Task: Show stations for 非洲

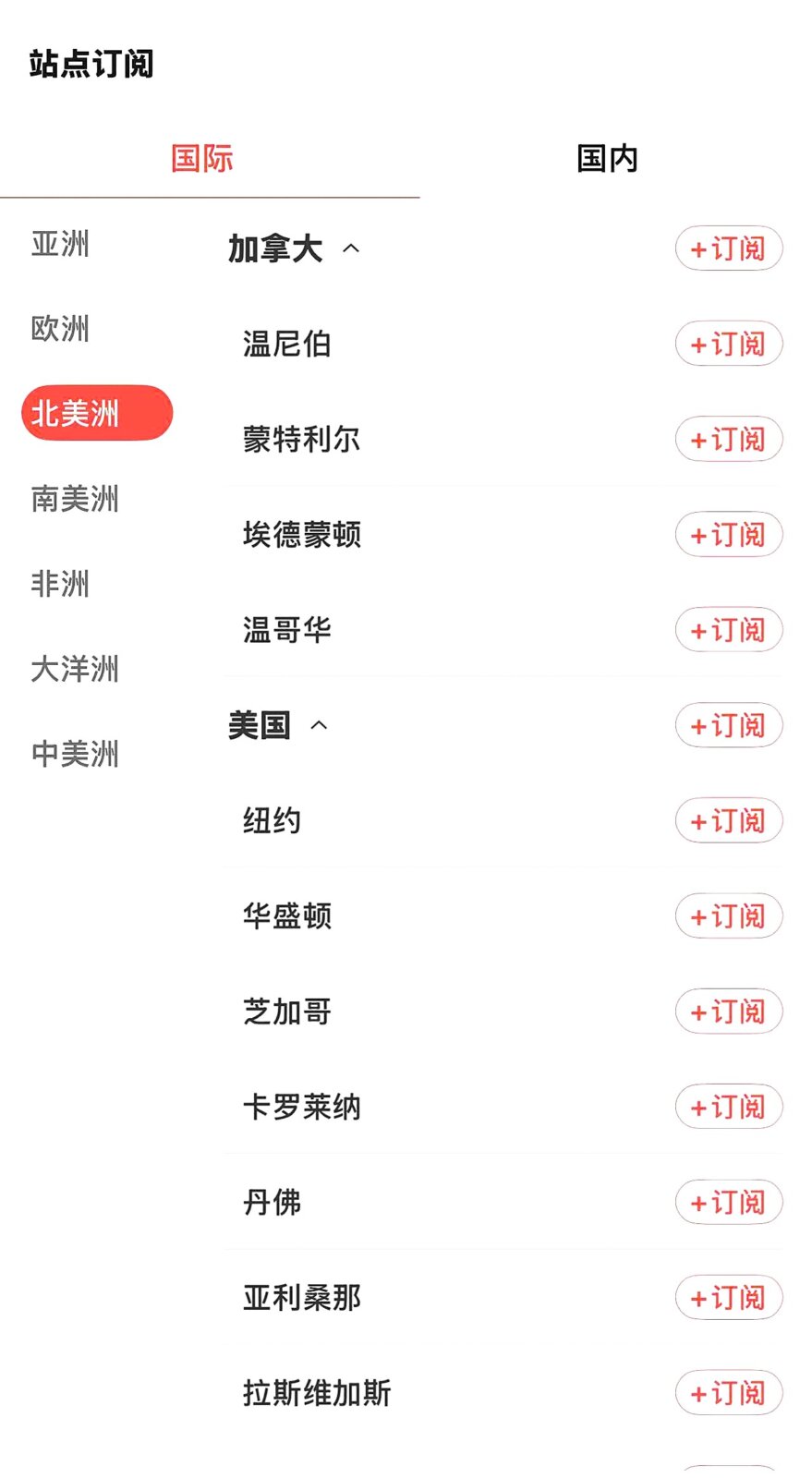Action: click(x=60, y=584)
